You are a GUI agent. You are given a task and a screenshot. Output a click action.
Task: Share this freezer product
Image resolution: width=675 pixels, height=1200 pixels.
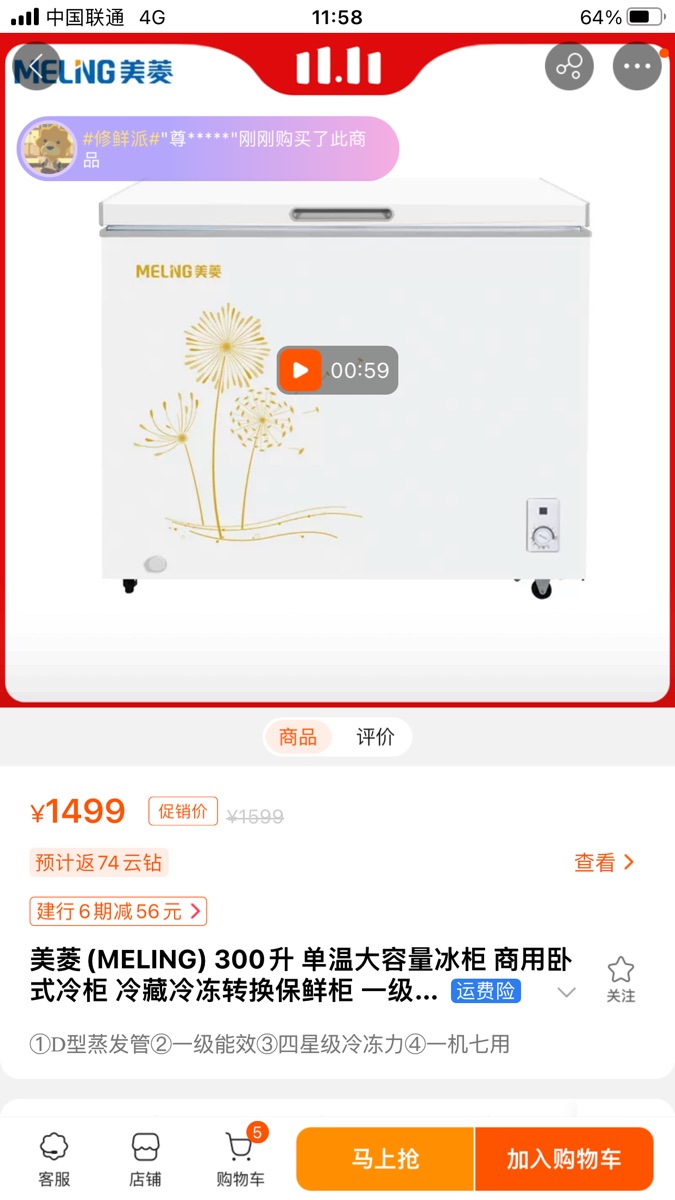point(569,67)
